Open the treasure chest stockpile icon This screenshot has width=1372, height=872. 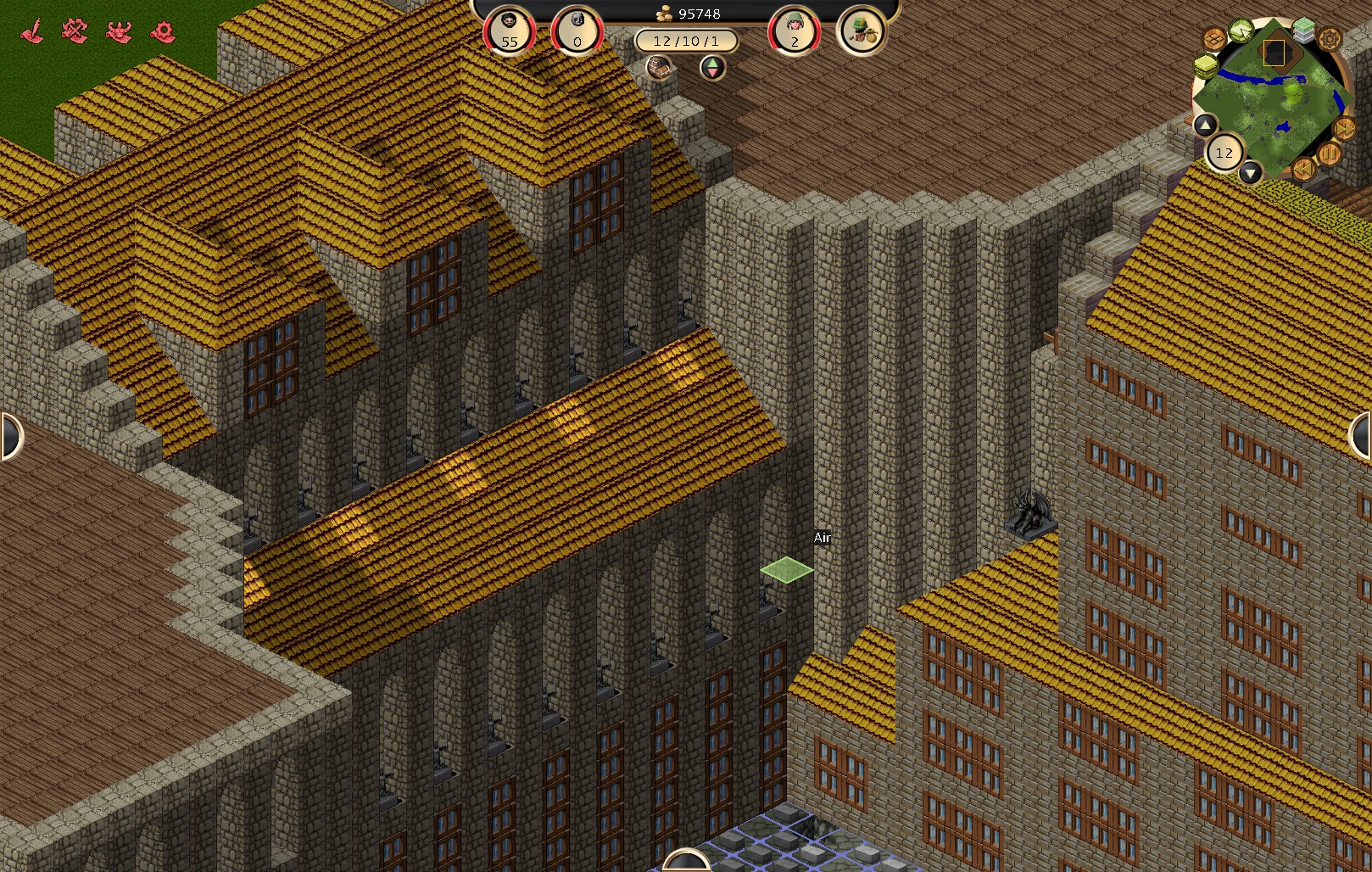(659, 66)
